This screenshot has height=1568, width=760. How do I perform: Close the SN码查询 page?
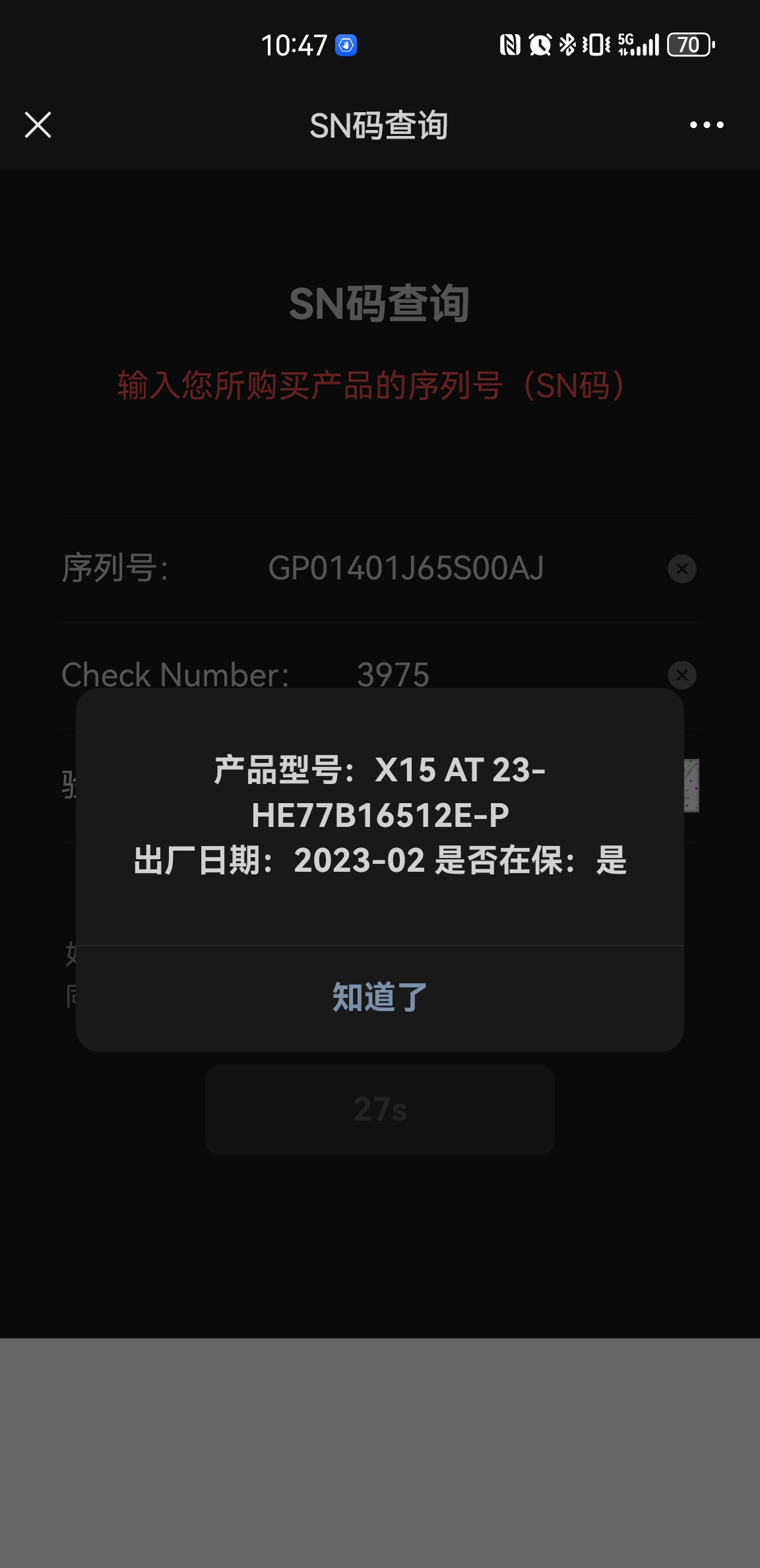38,125
